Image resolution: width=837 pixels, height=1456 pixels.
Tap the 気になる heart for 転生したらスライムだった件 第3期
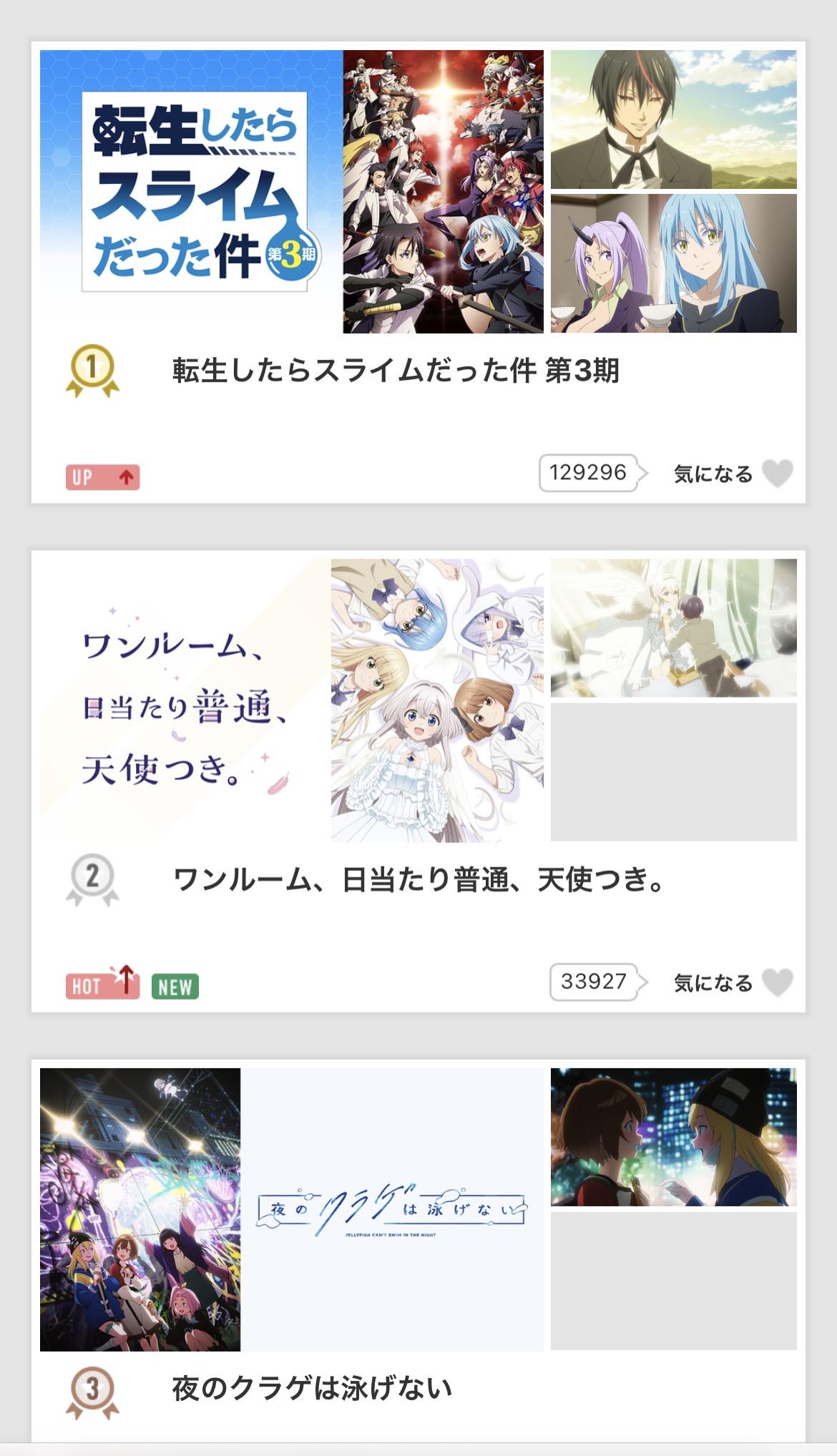click(x=777, y=474)
